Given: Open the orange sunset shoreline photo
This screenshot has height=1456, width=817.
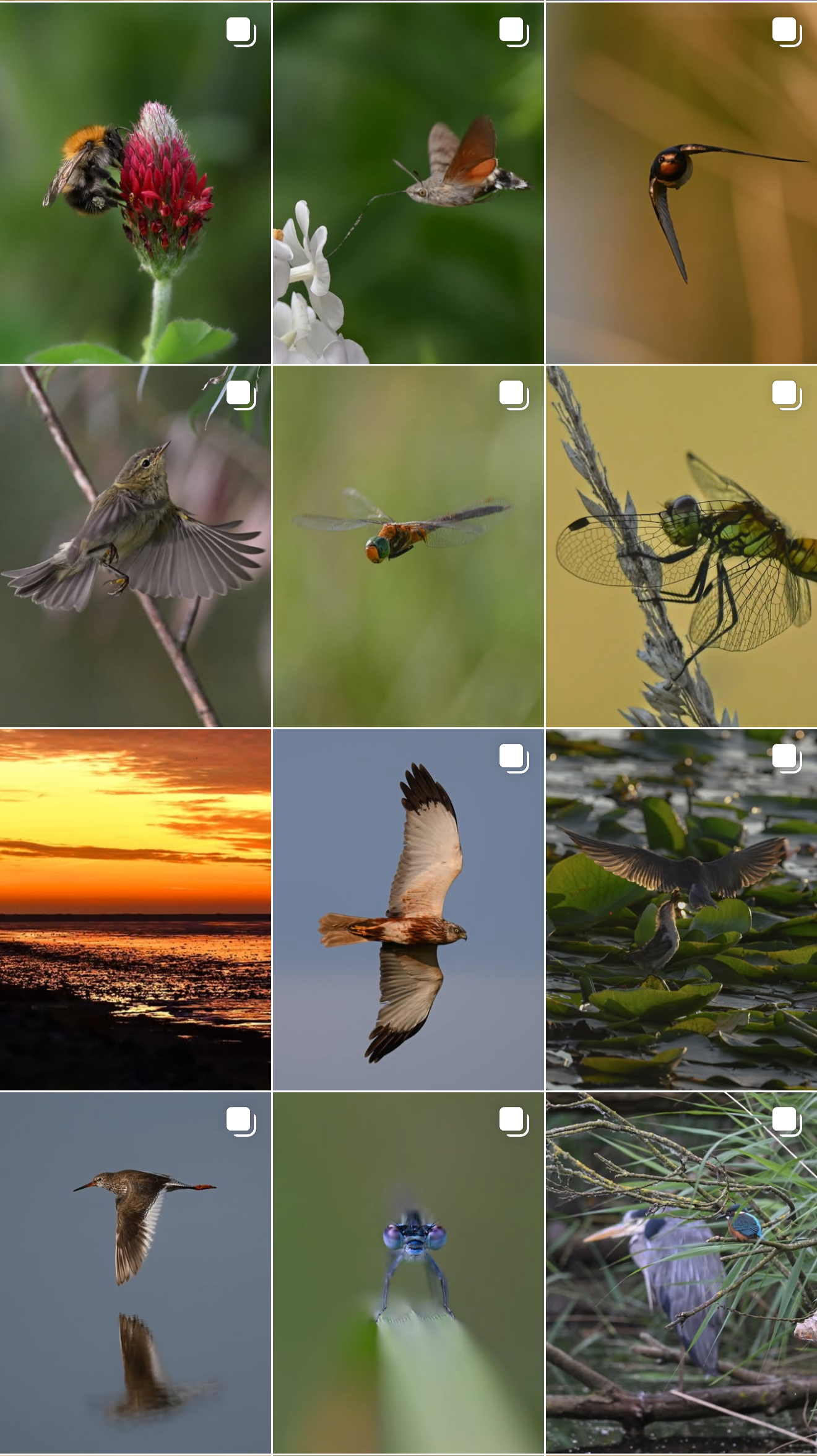Looking at the screenshot, I should (x=135, y=909).
